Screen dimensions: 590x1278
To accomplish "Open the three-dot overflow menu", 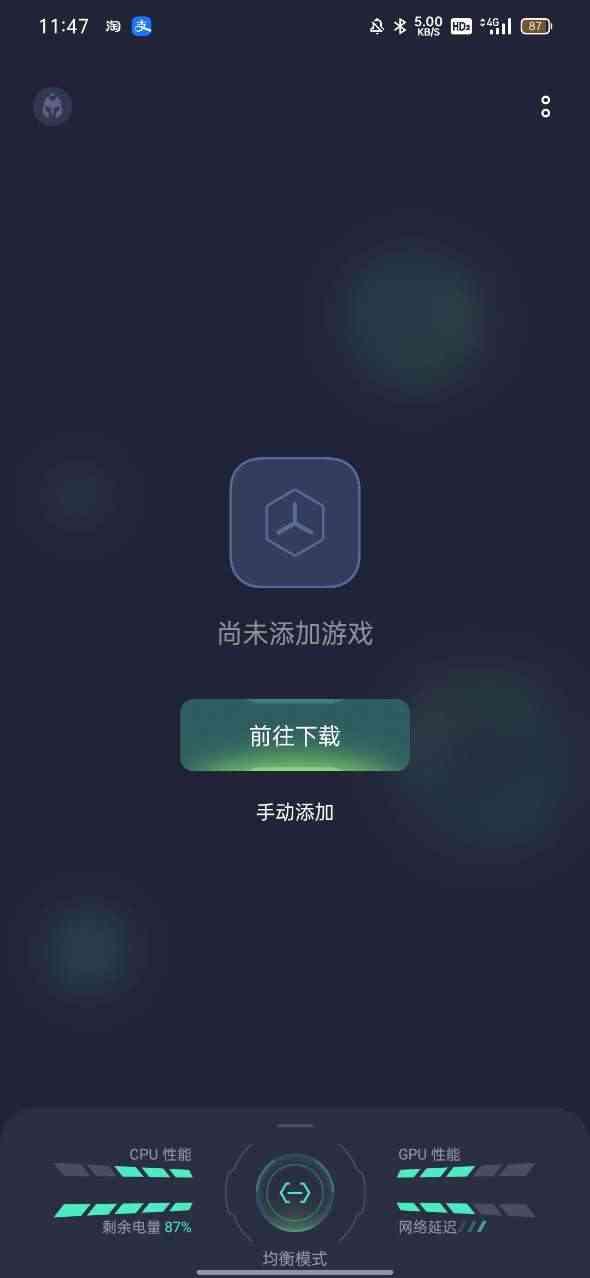I will pos(545,107).
